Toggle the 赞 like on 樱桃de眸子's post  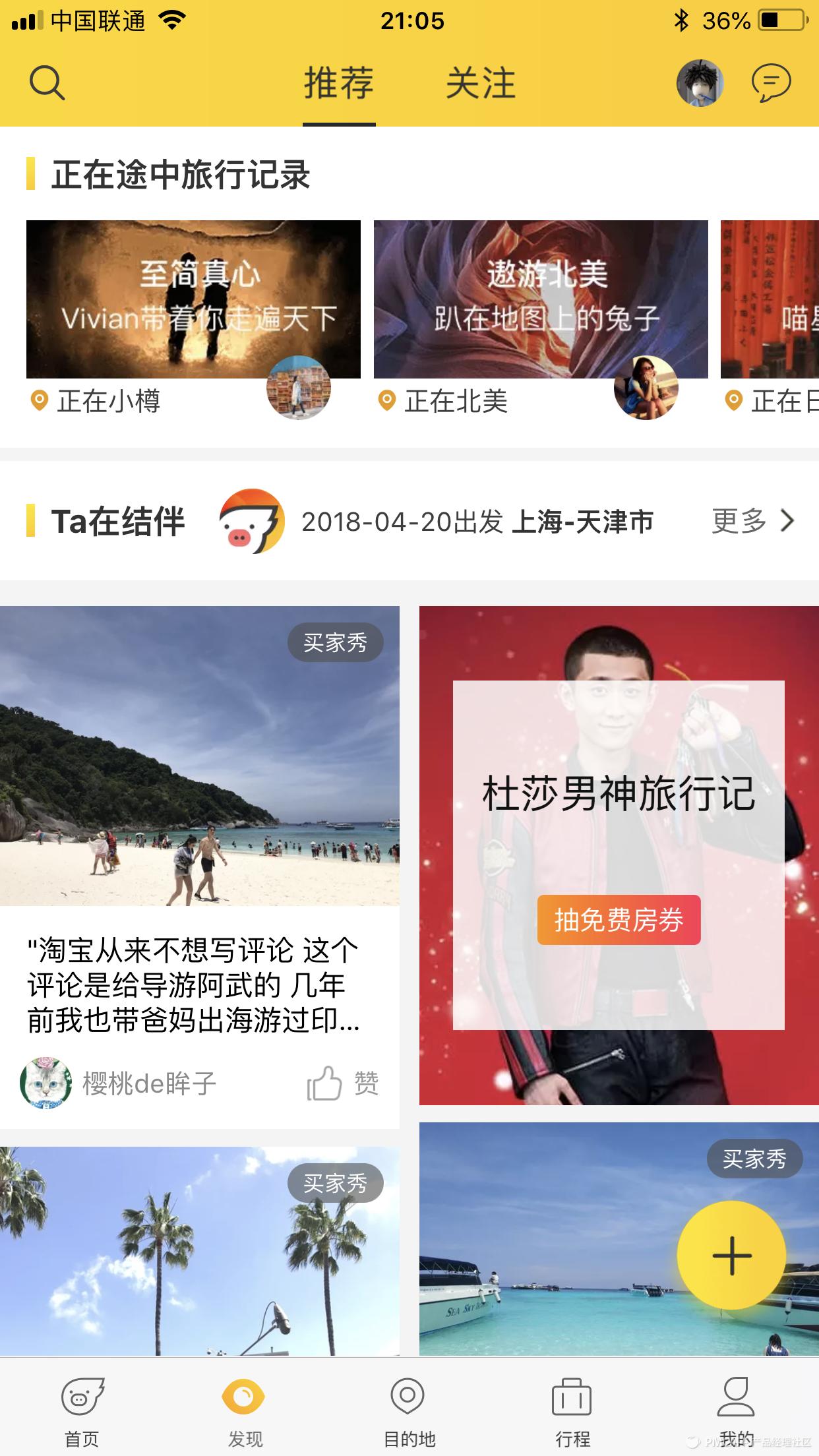pos(342,1083)
